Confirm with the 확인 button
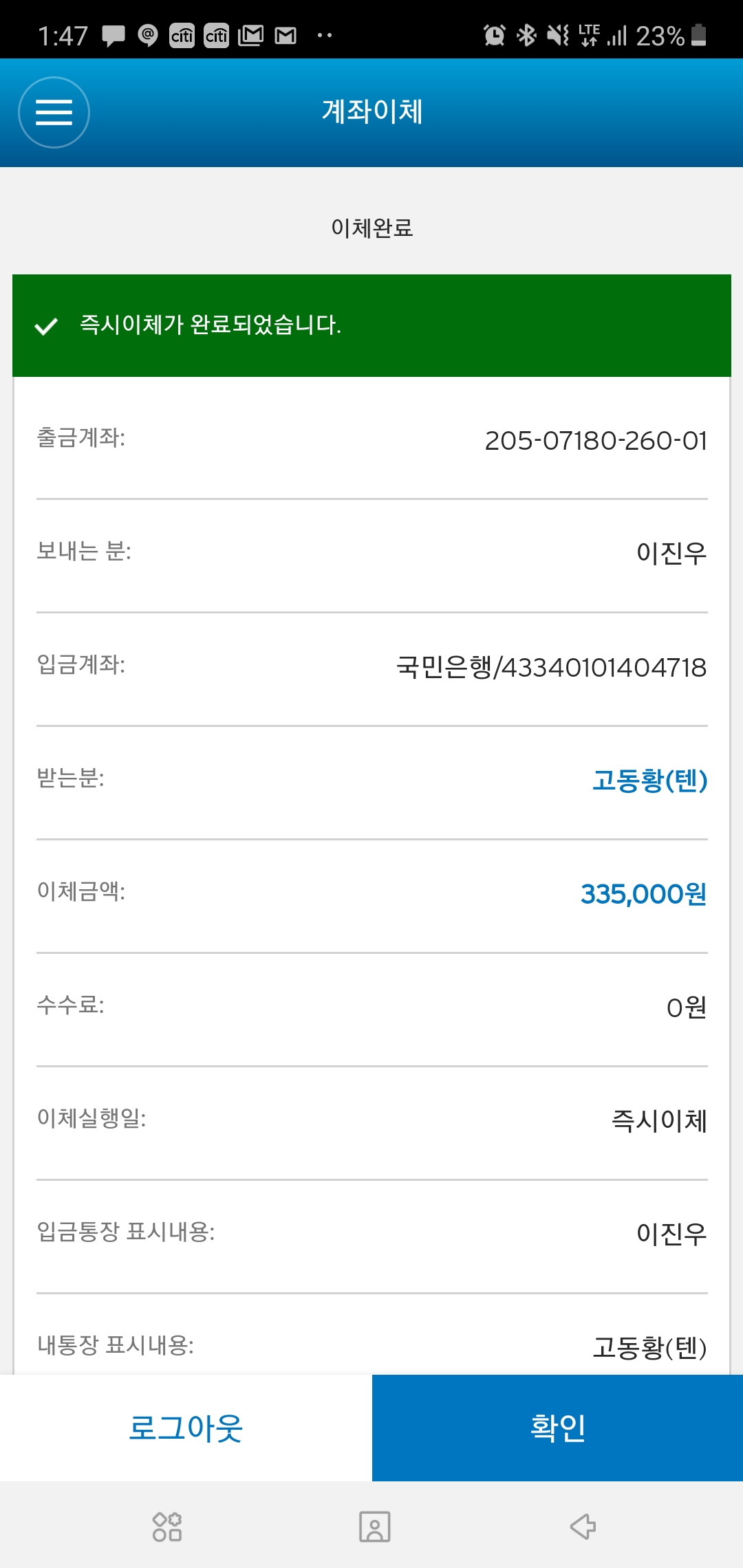Screen dimensions: 743x1568 tap(557, 1428)
